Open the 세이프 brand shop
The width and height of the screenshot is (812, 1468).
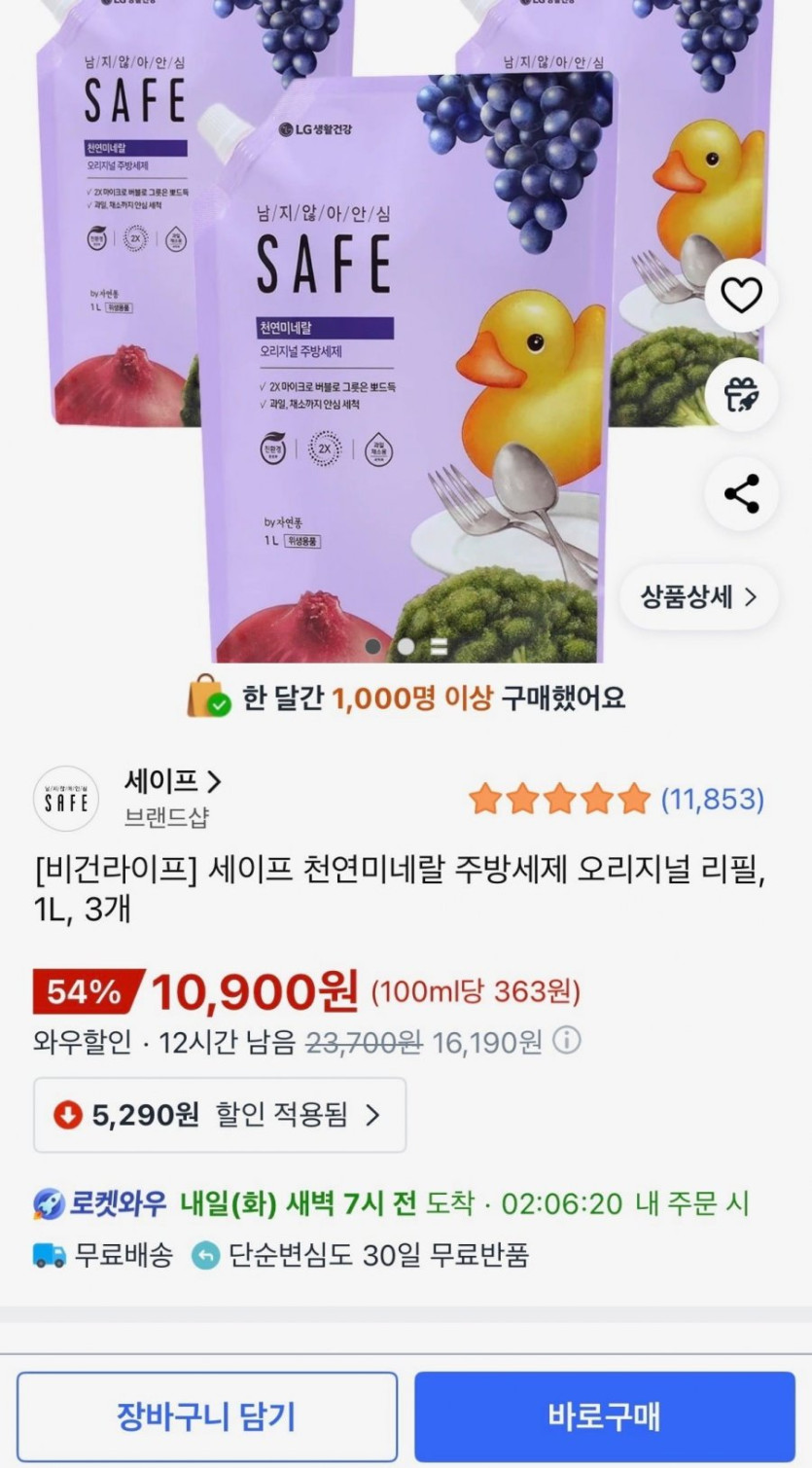click(x=172, y=781)
